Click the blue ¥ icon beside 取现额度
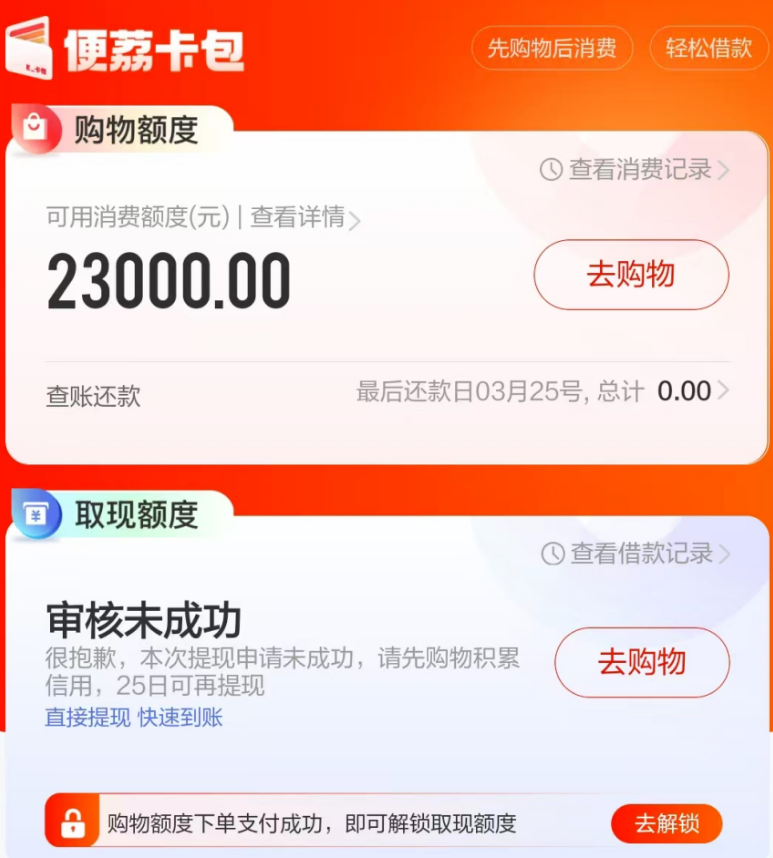Viewport: 773px width, 858px height. click(35, 515)
